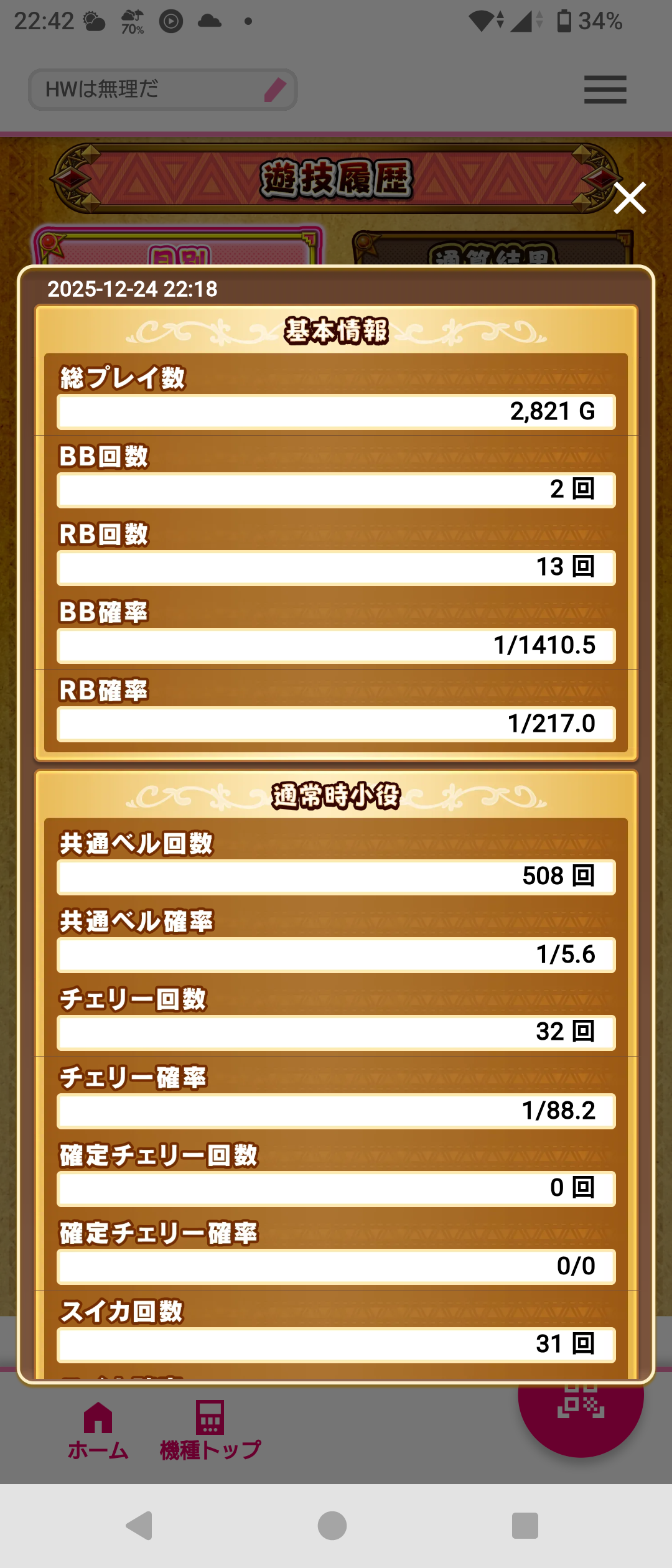Close the 遊技履歴 dialog with the X
The image size is (672, 1568).
pyautogui.click(x=630, y=198)
